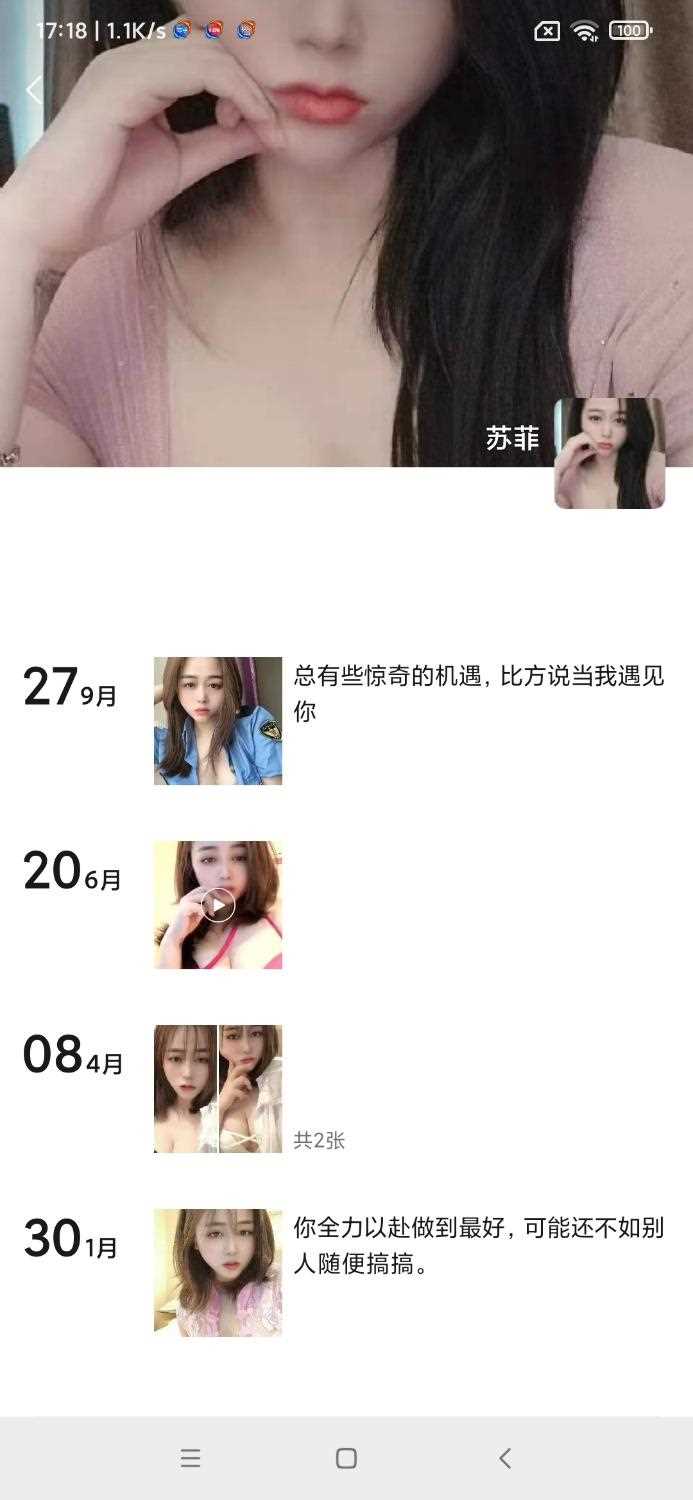The height and width of the screenshot is (1500, 693).
Task: Open the photo posted on 30 1月
Action: [218, 1273]
